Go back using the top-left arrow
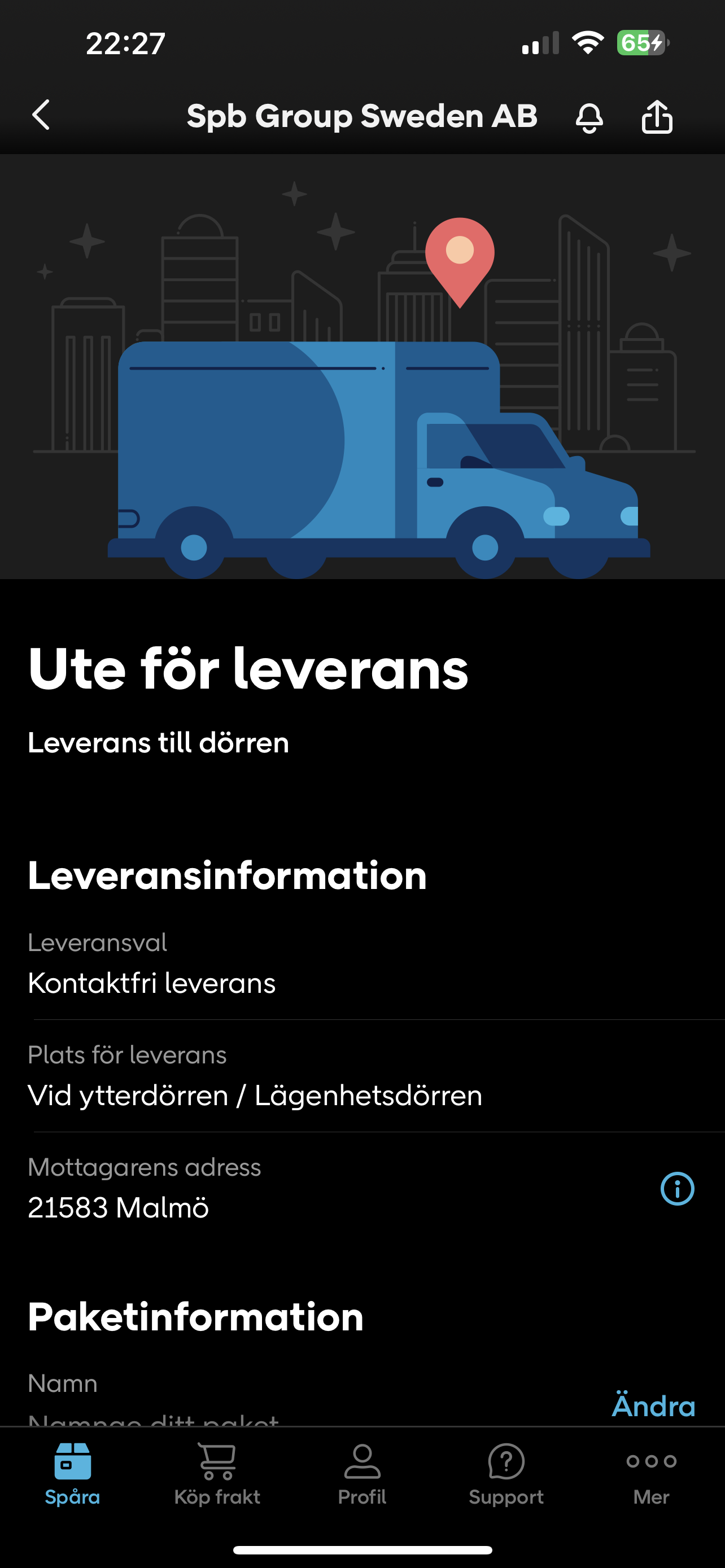The image size is (725, 1568). tap(41, 115)
